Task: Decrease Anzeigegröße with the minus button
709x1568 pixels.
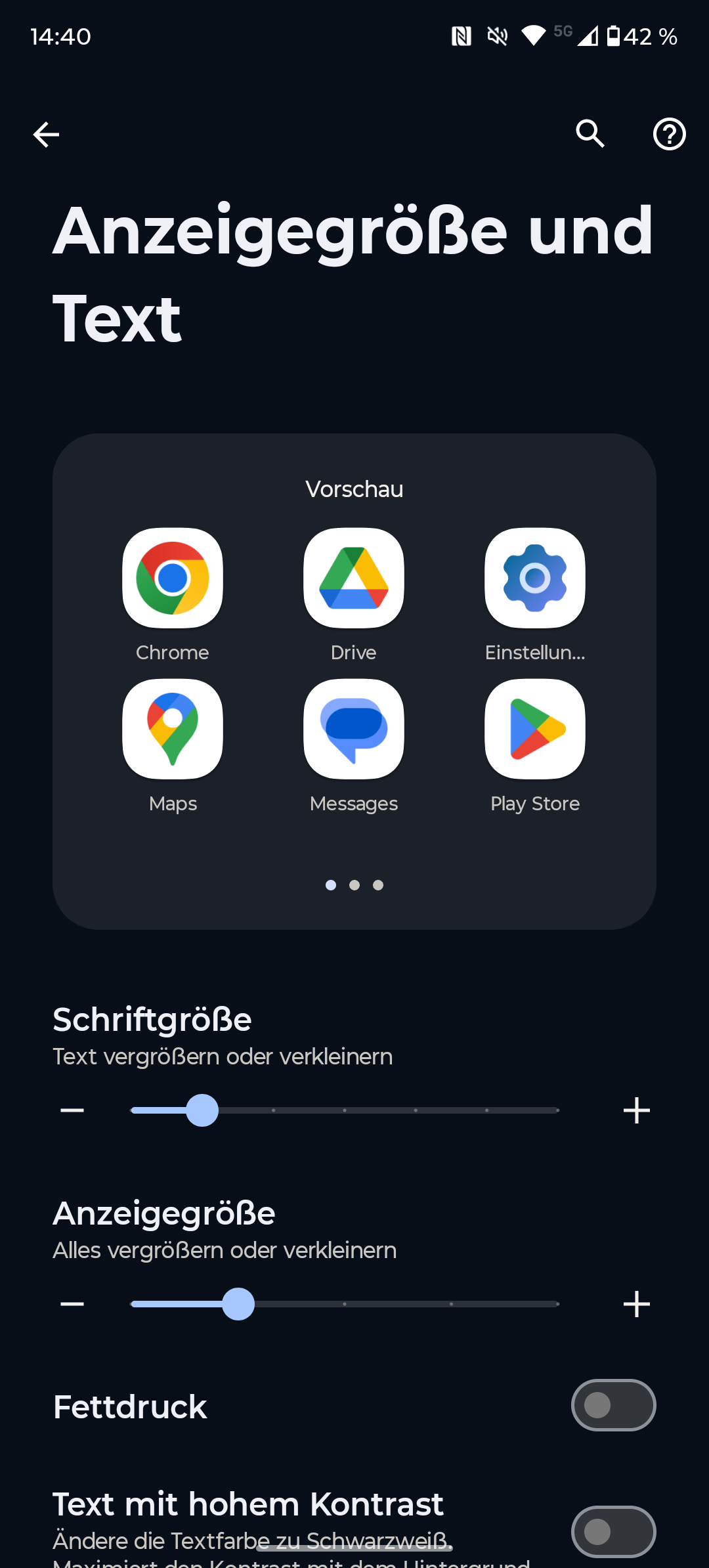Action: (72, 1304)
